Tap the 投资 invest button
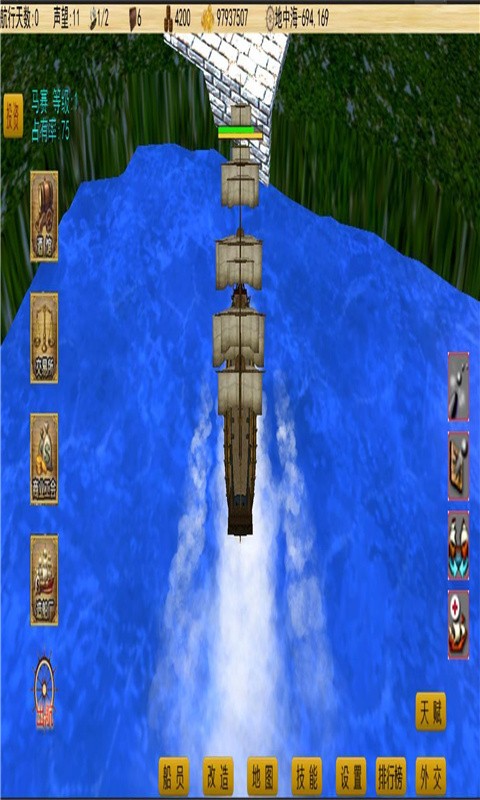Viewport: 480px width, 800px height. (13, 116)
